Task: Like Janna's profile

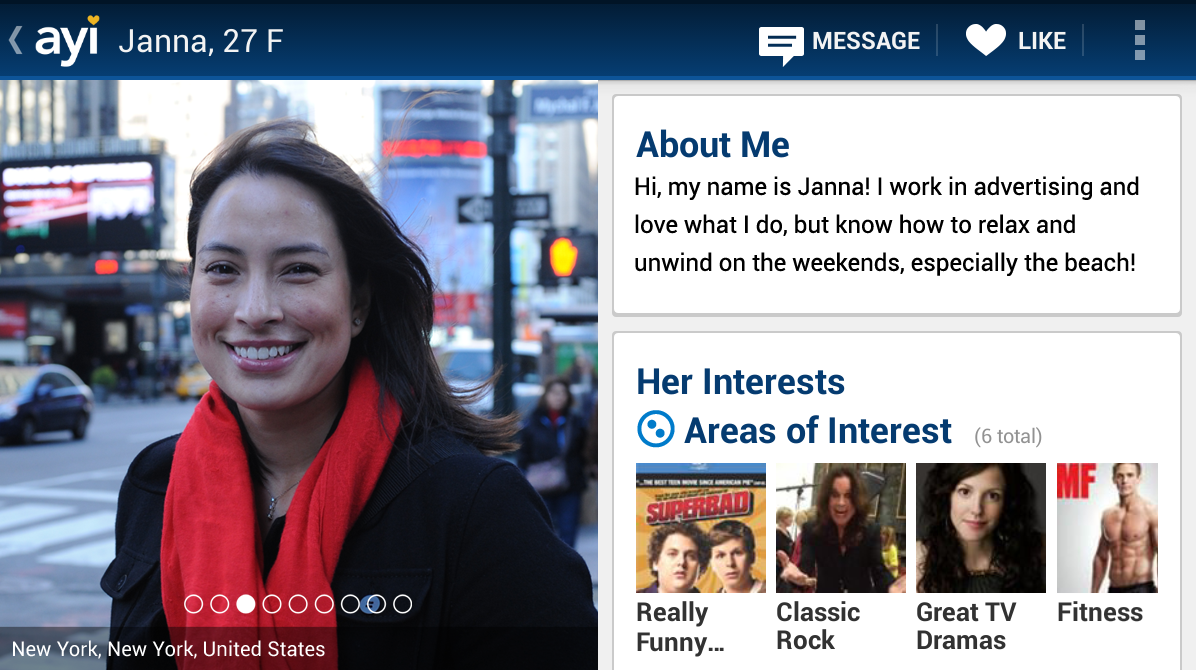Action: (1015, 41)
